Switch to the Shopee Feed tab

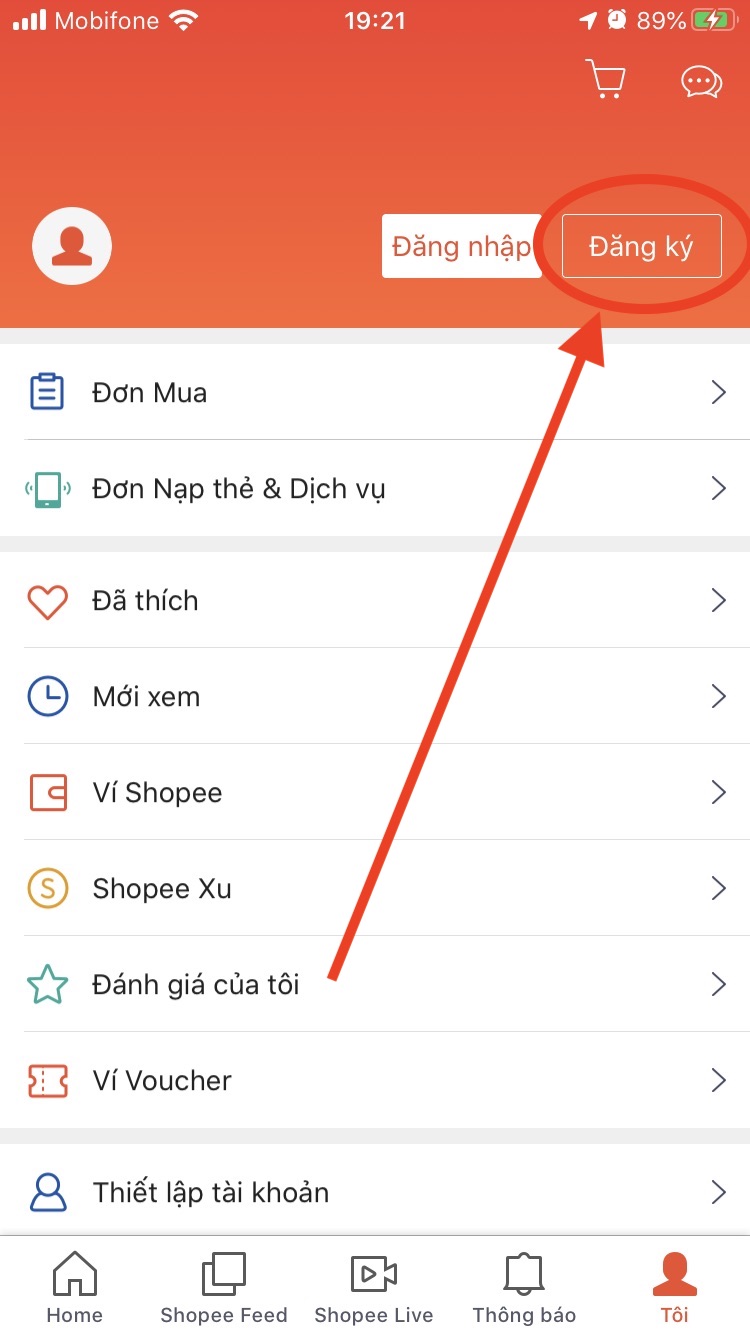pyautogui.click(x=224, y=1288)
